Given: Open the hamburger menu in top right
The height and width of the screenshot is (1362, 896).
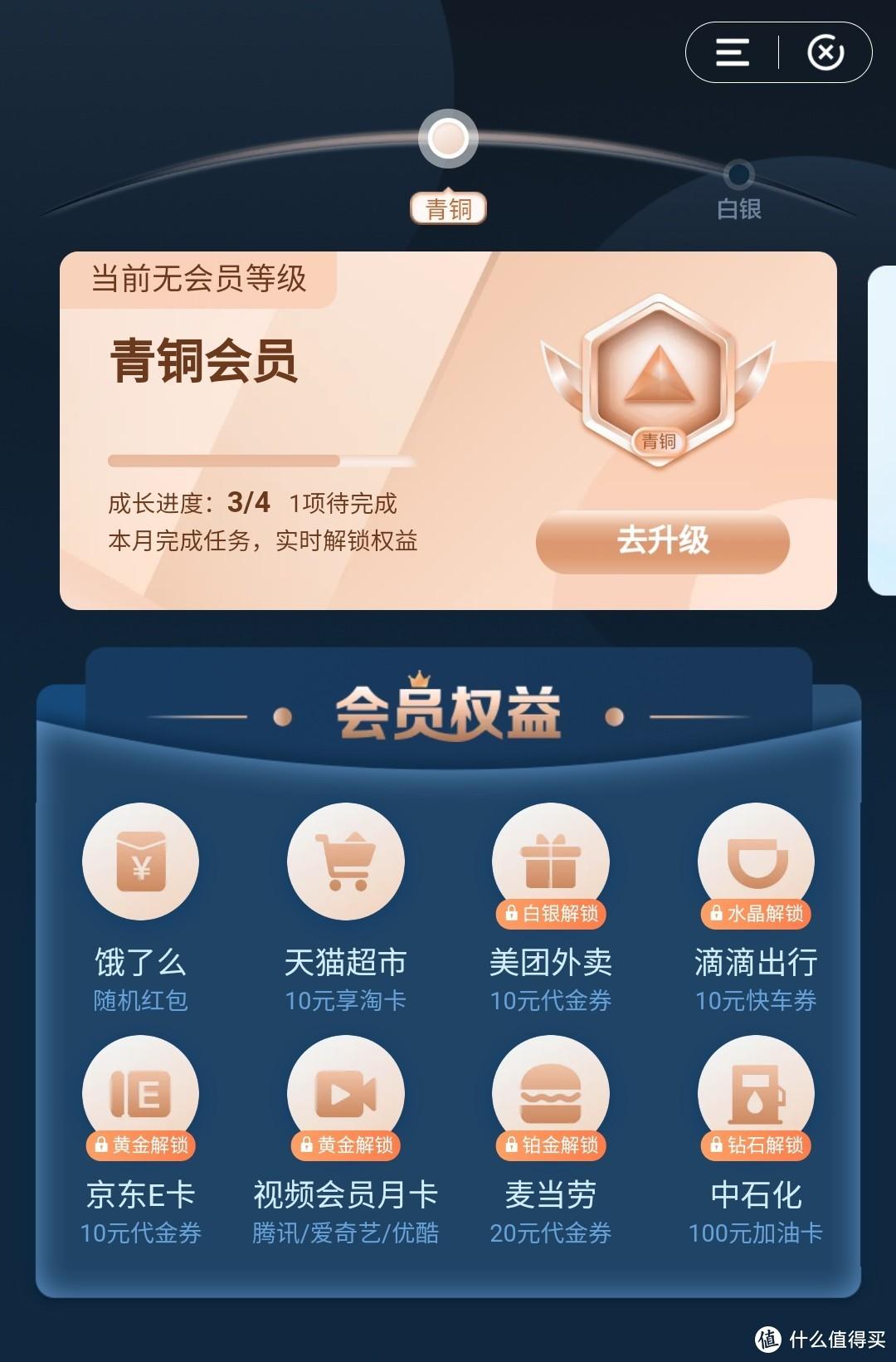Looking at the screenshot, I should pyautogui.click(x=732, y=54).
